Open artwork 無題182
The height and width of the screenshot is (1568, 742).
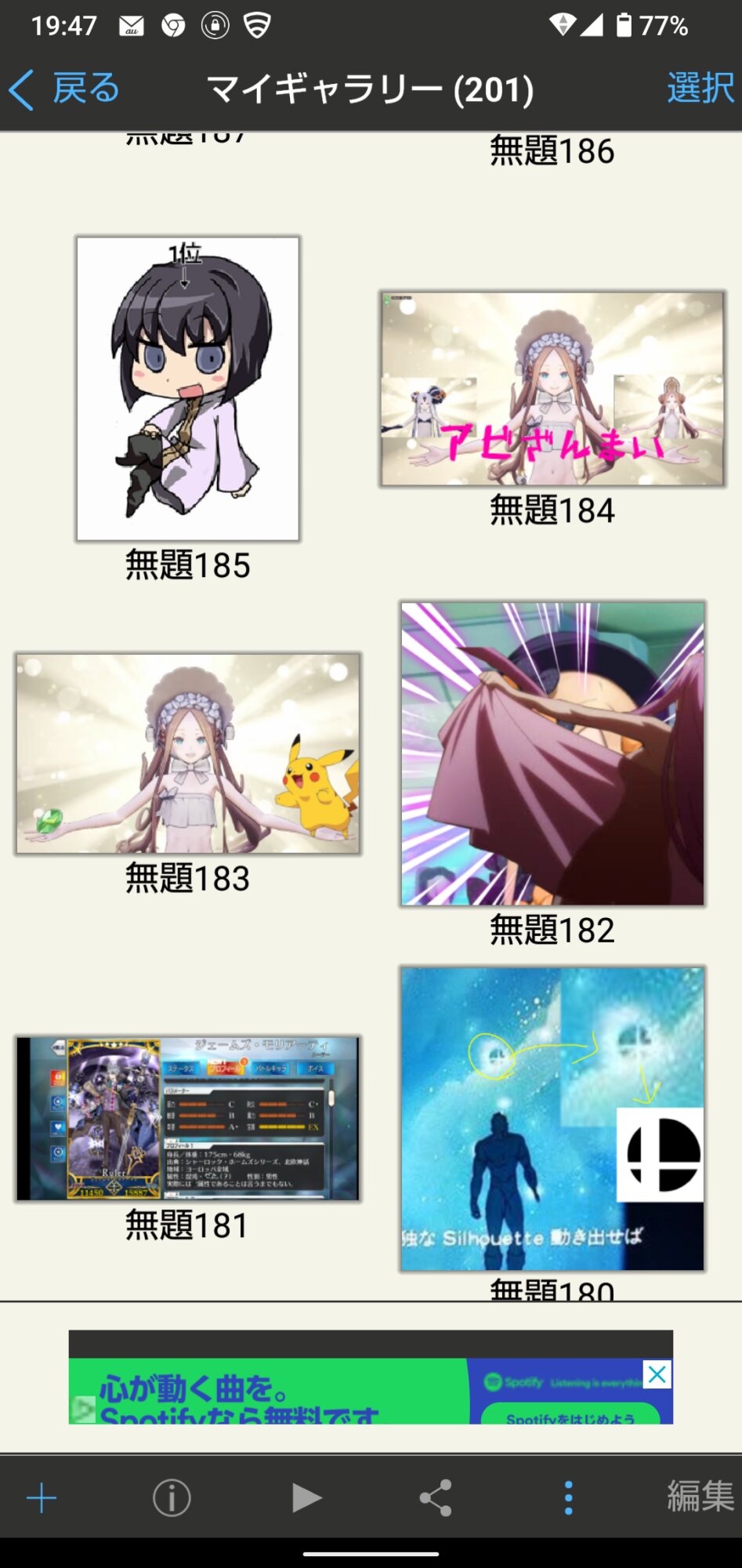pyautogui.click(x=552, y=753)
